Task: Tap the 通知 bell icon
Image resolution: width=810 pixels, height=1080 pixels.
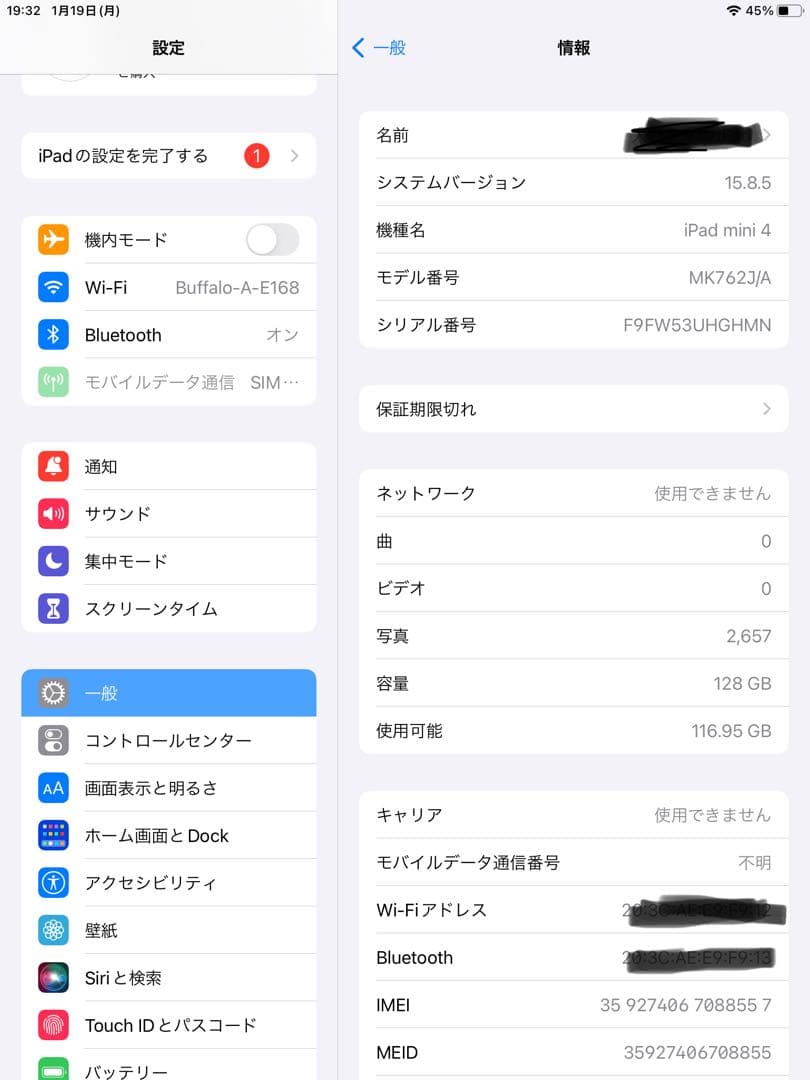Action: pyautogui.click(x=53, y=466)
